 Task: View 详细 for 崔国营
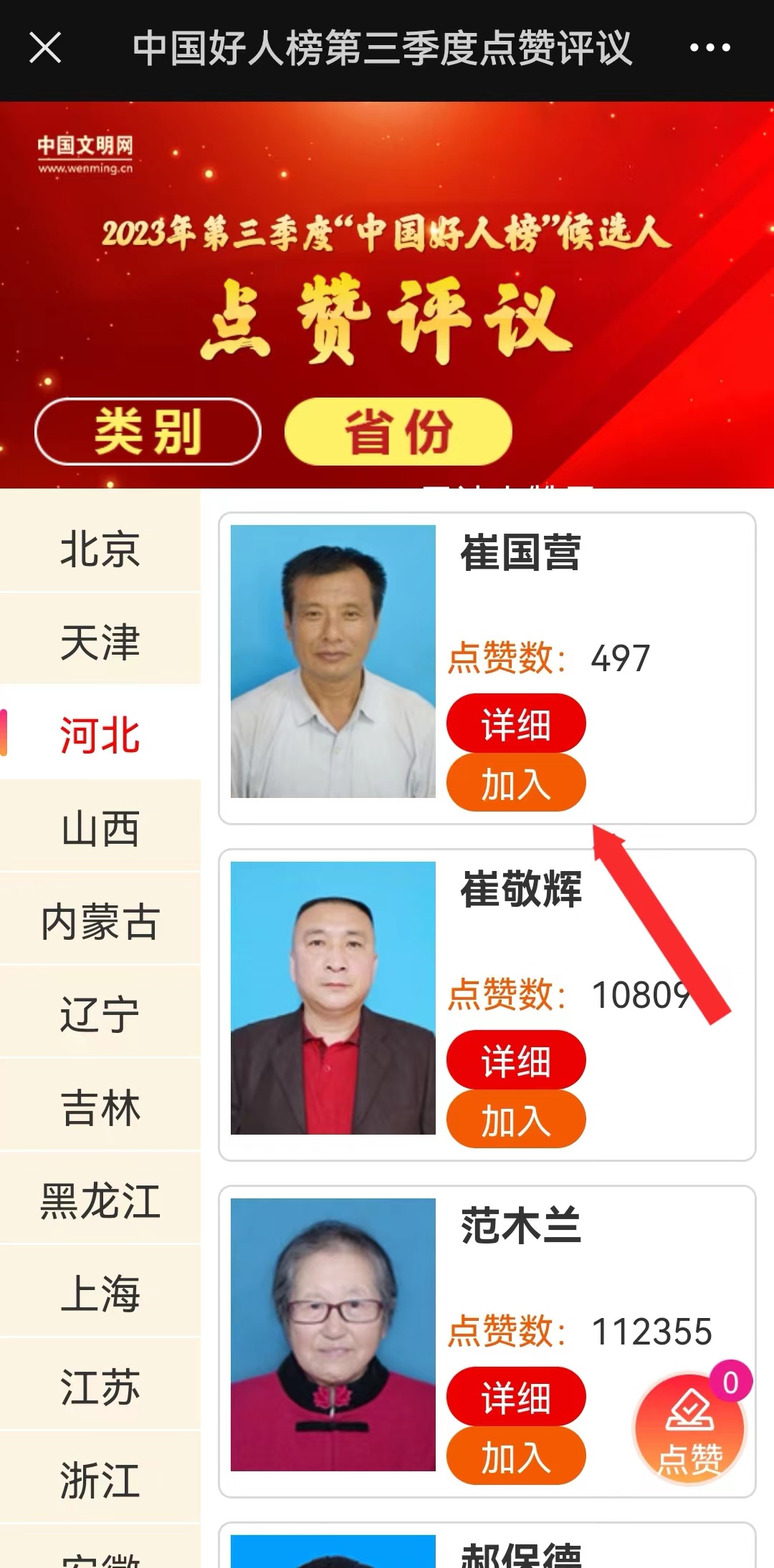pyautogui.click(x=516, y=723)
